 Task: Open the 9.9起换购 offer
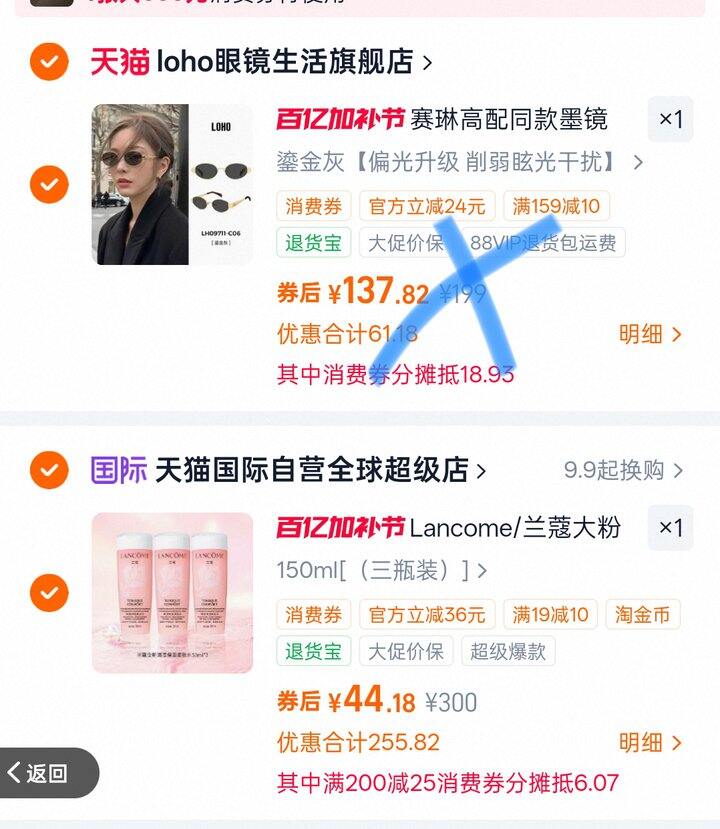click(623, 470)
